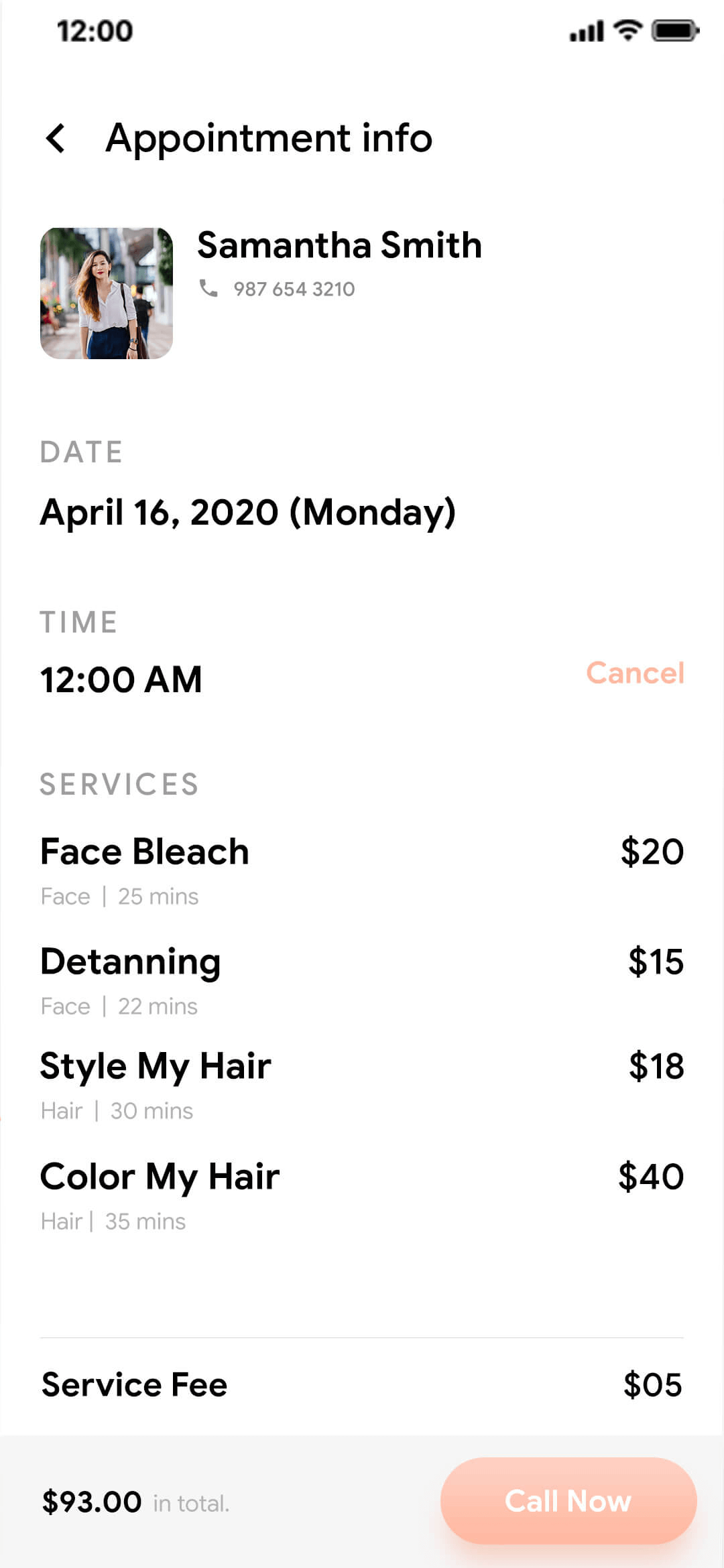Select the Detanning service entry
Viewport: 724px width, 1568px height.
tap(131, 962)
